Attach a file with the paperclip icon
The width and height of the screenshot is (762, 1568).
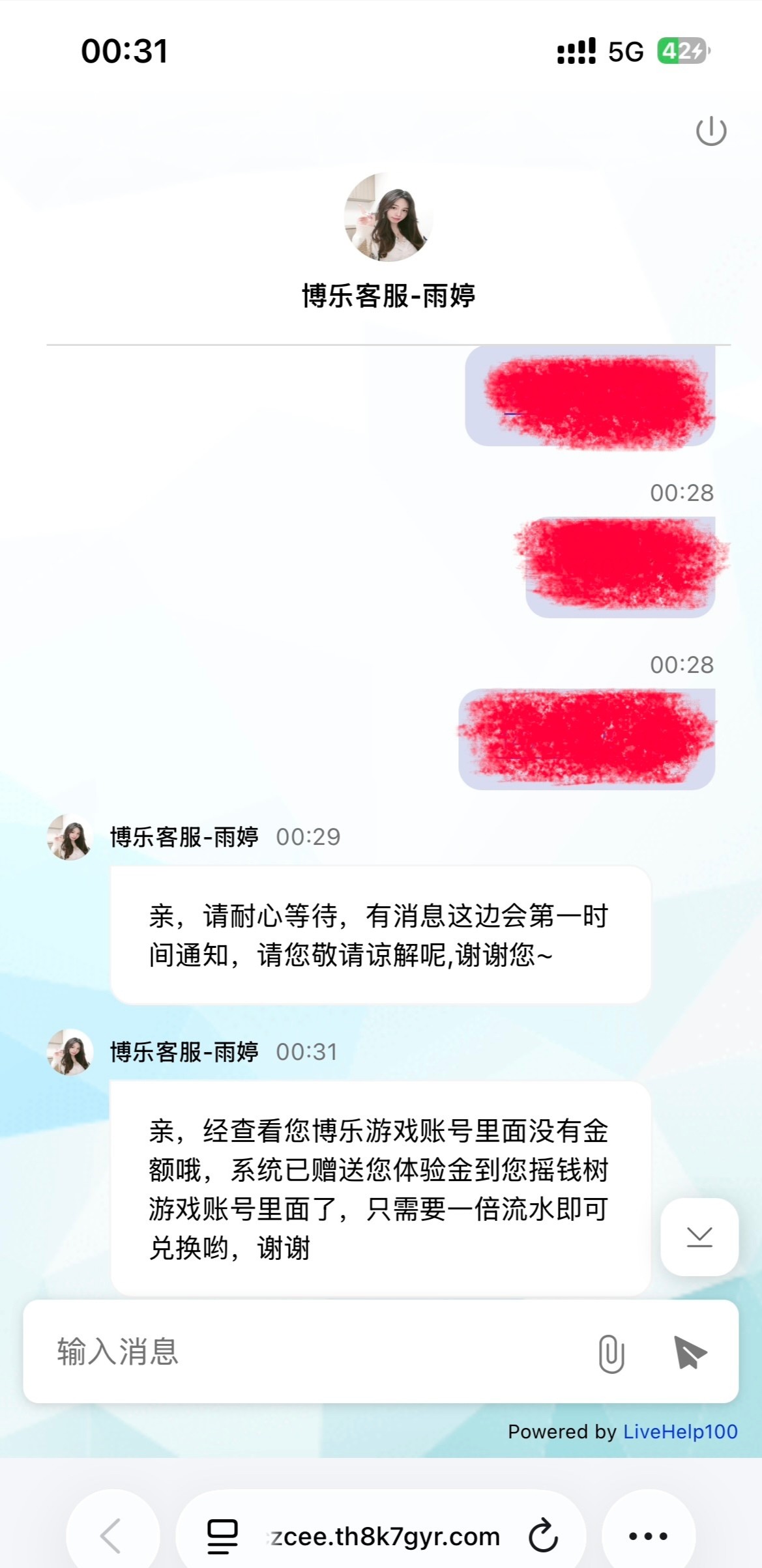[611, 1353]
